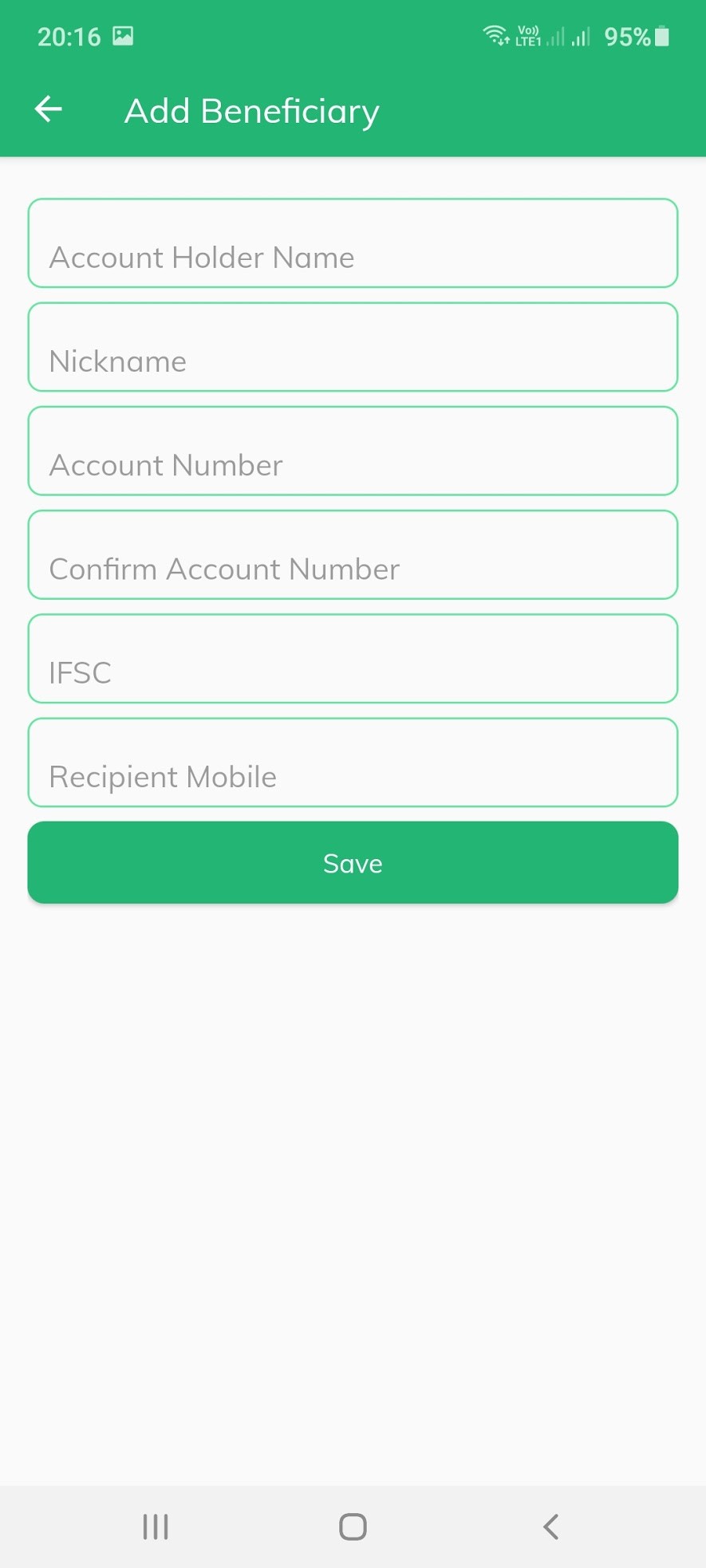Save the beneficiary details
The image size is (706, 1568).
353,863
